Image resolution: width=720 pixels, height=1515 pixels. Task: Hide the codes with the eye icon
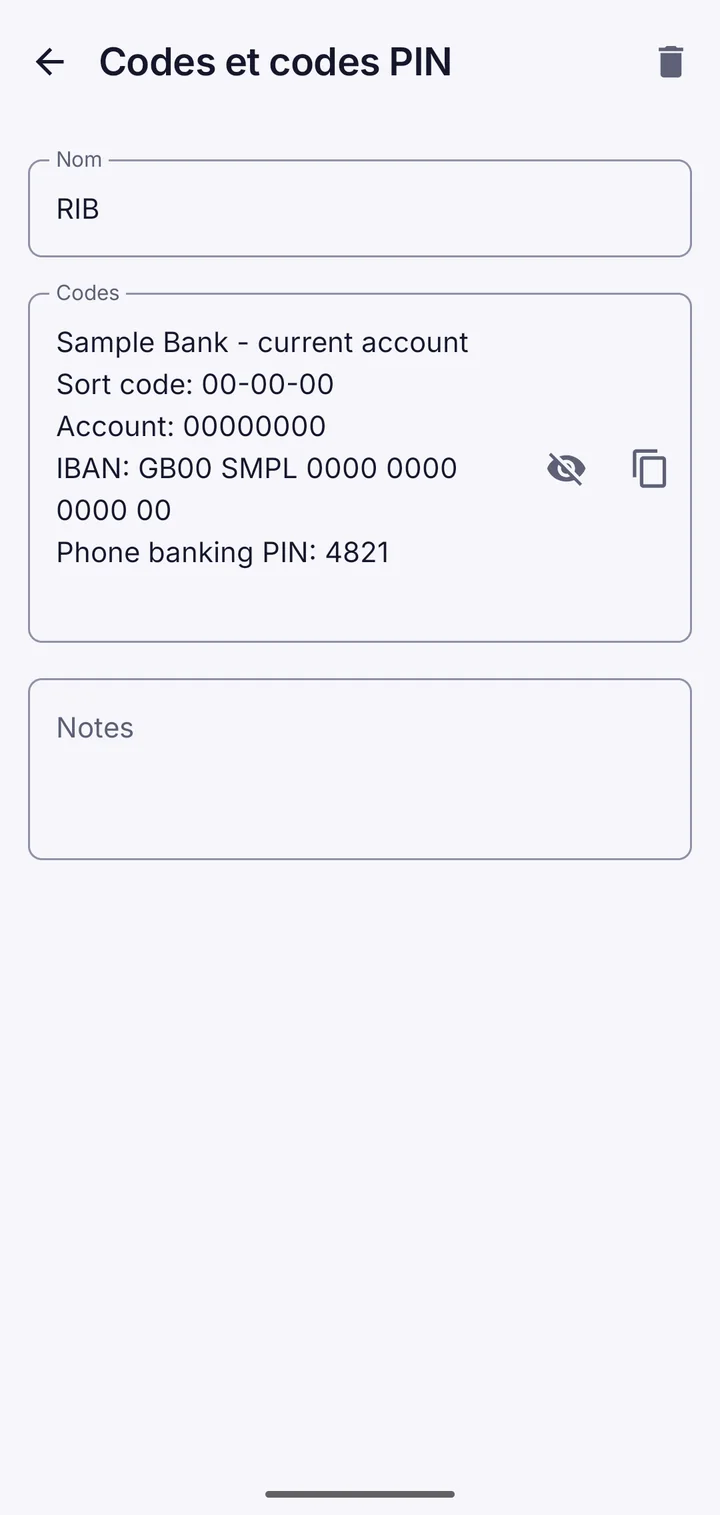566,468
